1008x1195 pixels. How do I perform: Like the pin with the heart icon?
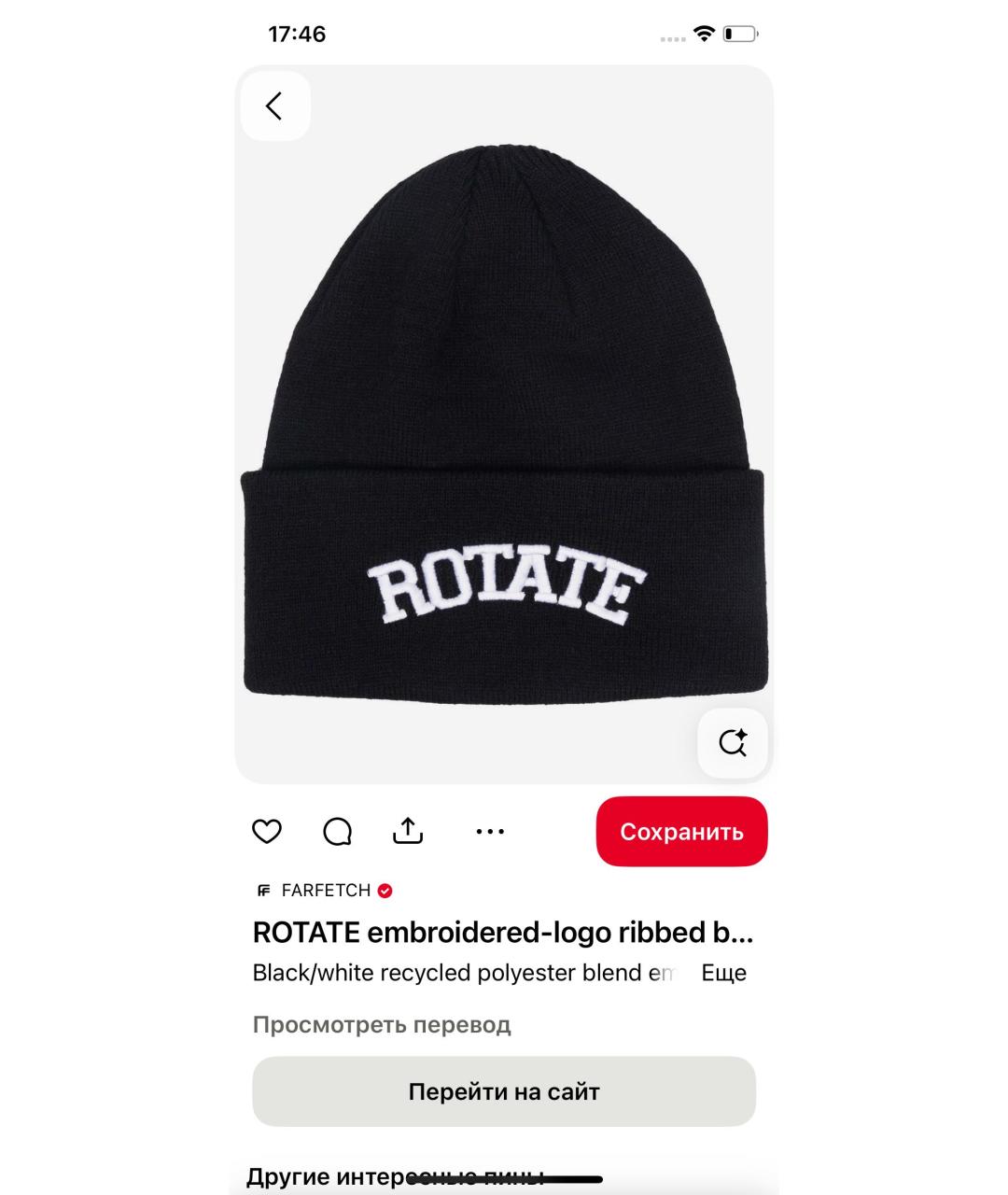[x=266, y=831]
